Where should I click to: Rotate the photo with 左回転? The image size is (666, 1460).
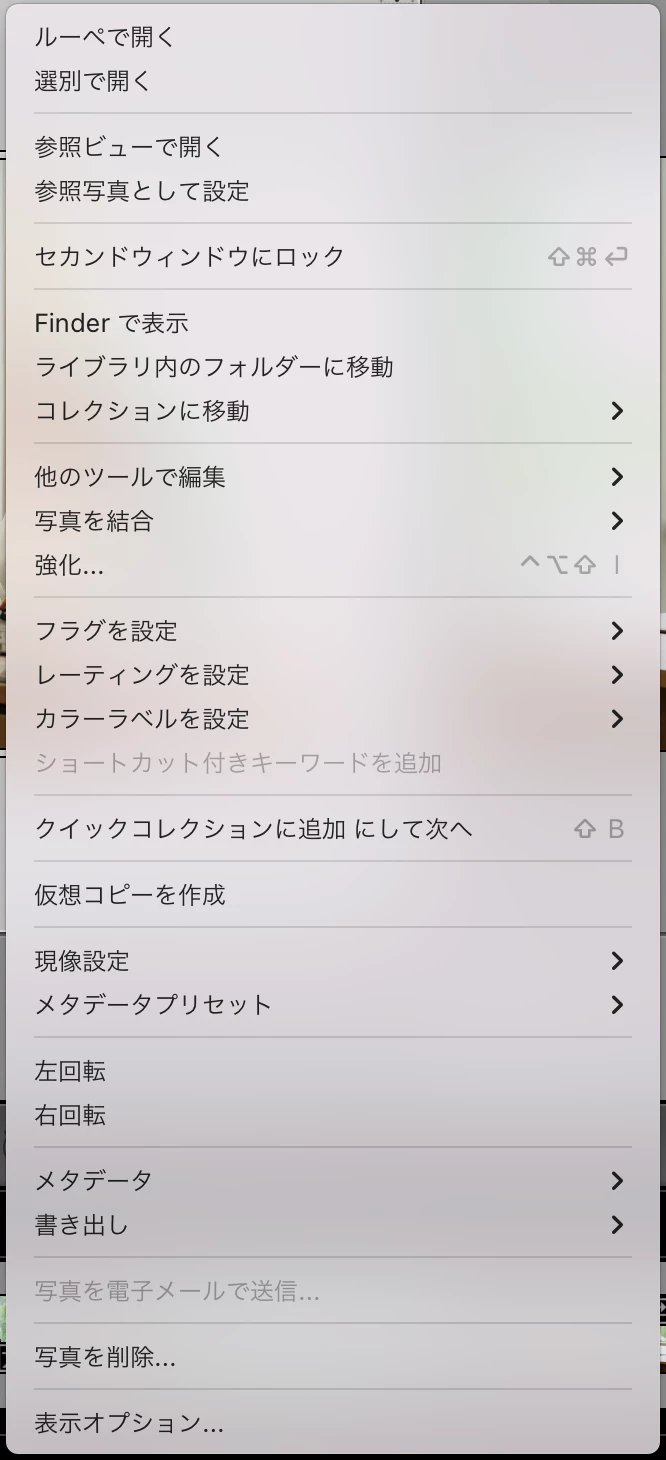click(70, 1072)
